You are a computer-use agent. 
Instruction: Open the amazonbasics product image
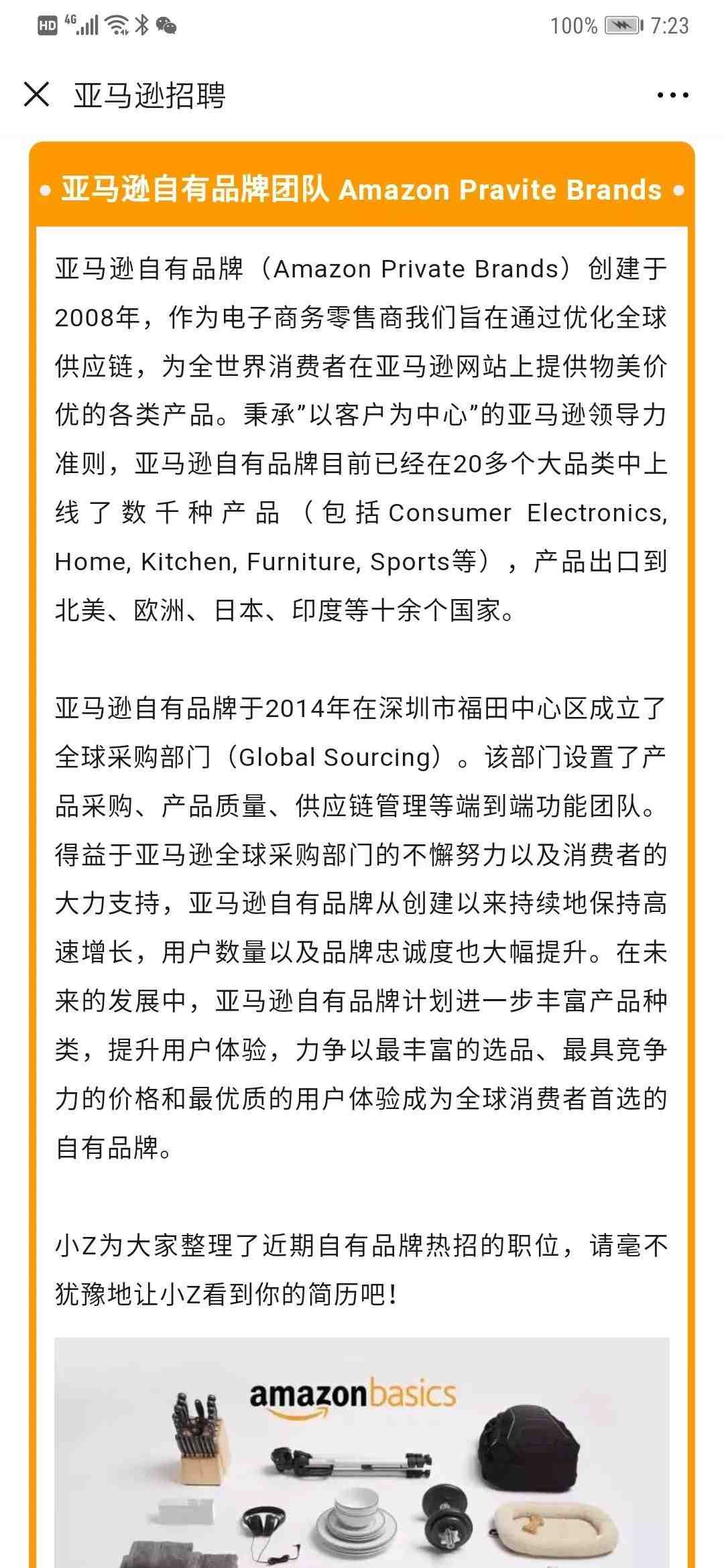(x=362, y=1452)
